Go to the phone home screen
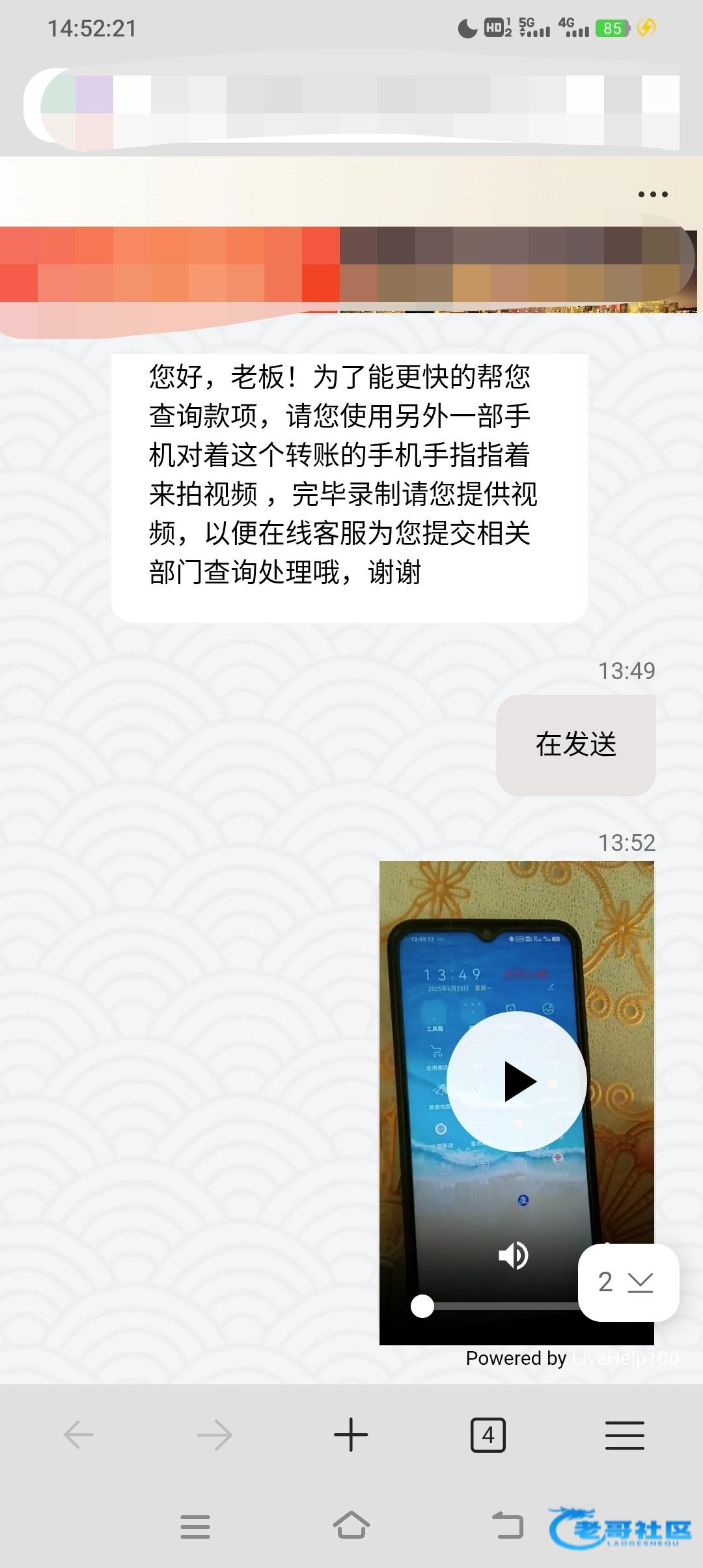 [351, 1526]
